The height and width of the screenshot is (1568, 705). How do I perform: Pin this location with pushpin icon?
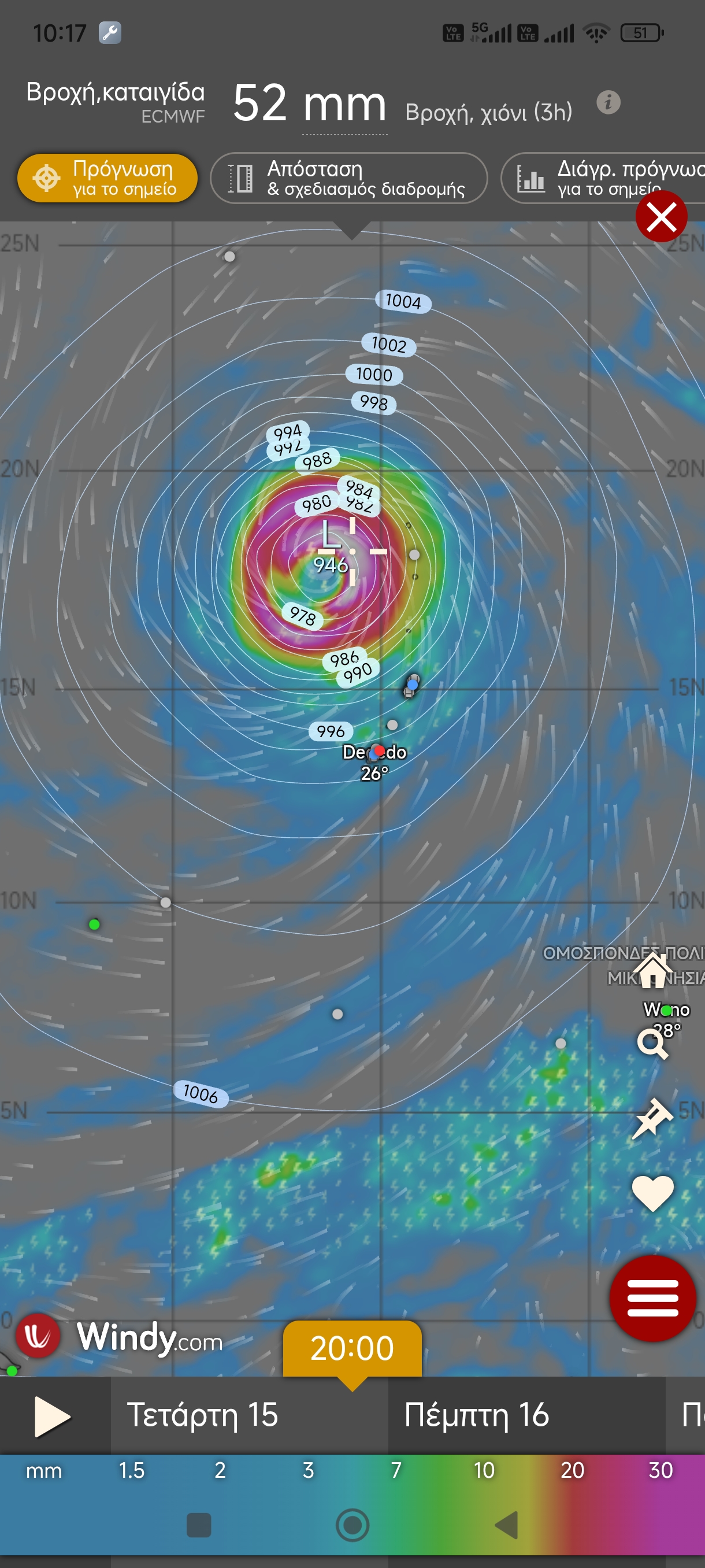tap(652, 1118)
